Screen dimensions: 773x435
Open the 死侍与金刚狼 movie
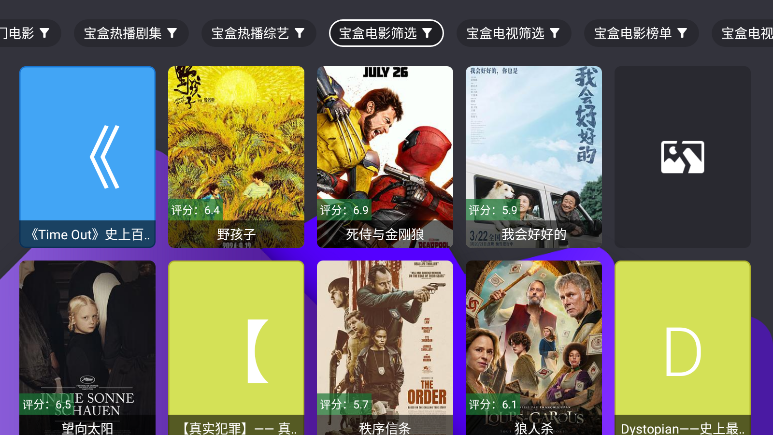pyautogui.click(x=385, y=156)
